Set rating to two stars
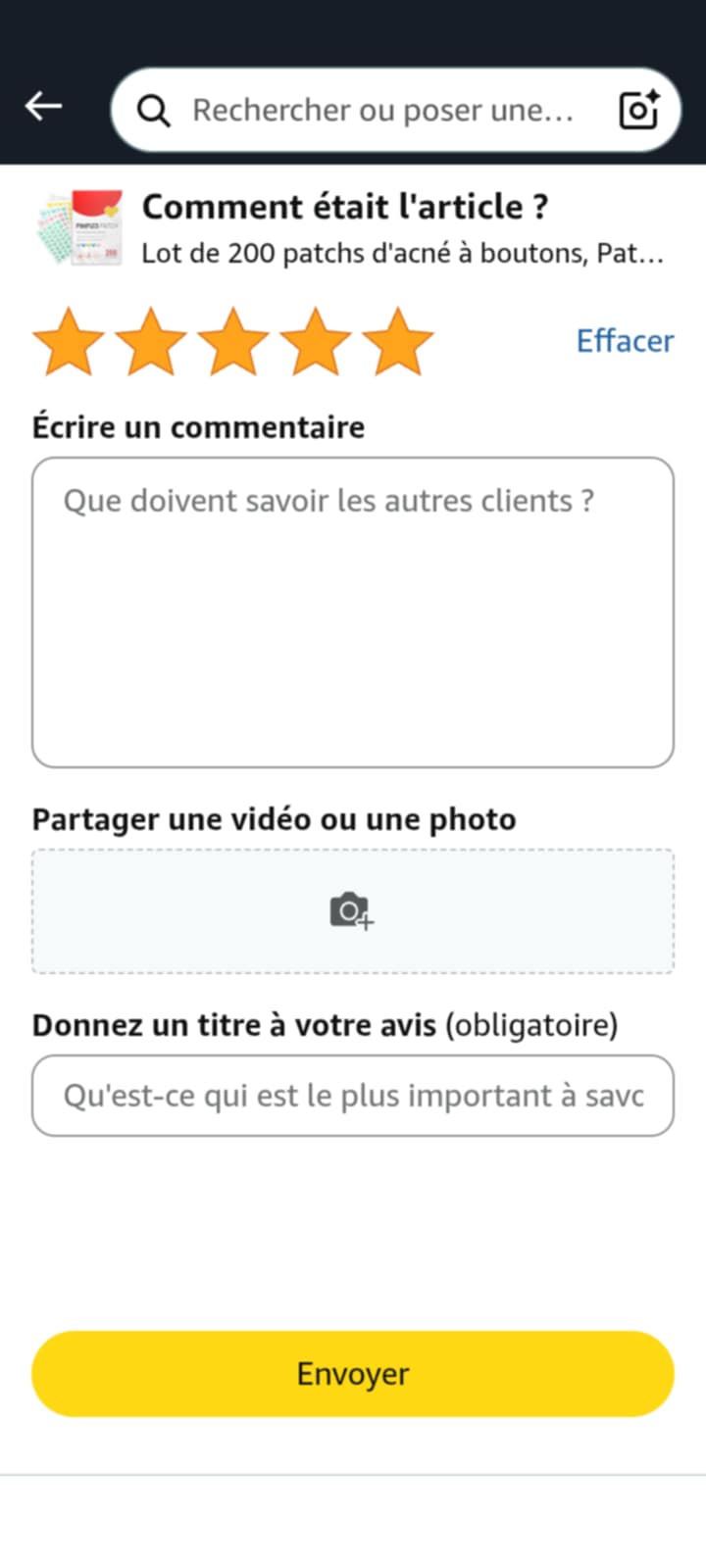 (151, 342)
